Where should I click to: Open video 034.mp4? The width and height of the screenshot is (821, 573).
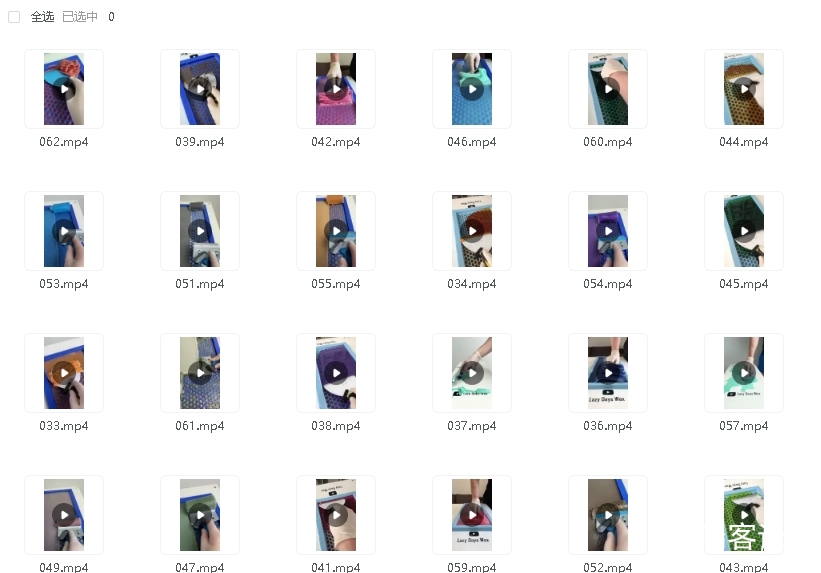[472, 231]
